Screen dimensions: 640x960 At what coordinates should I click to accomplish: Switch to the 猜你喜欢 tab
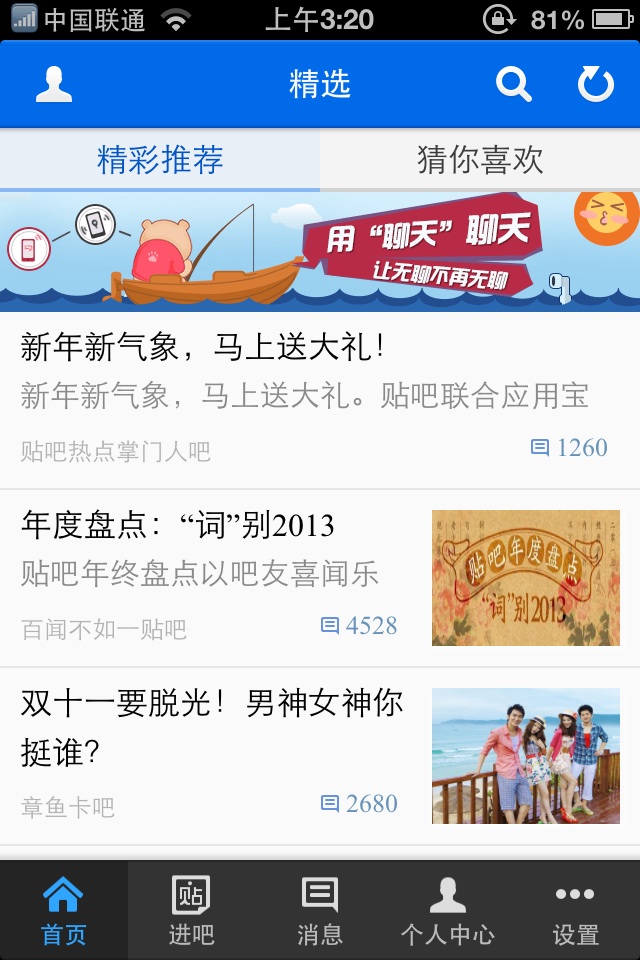pyautogui.click(x=480, y=160)
